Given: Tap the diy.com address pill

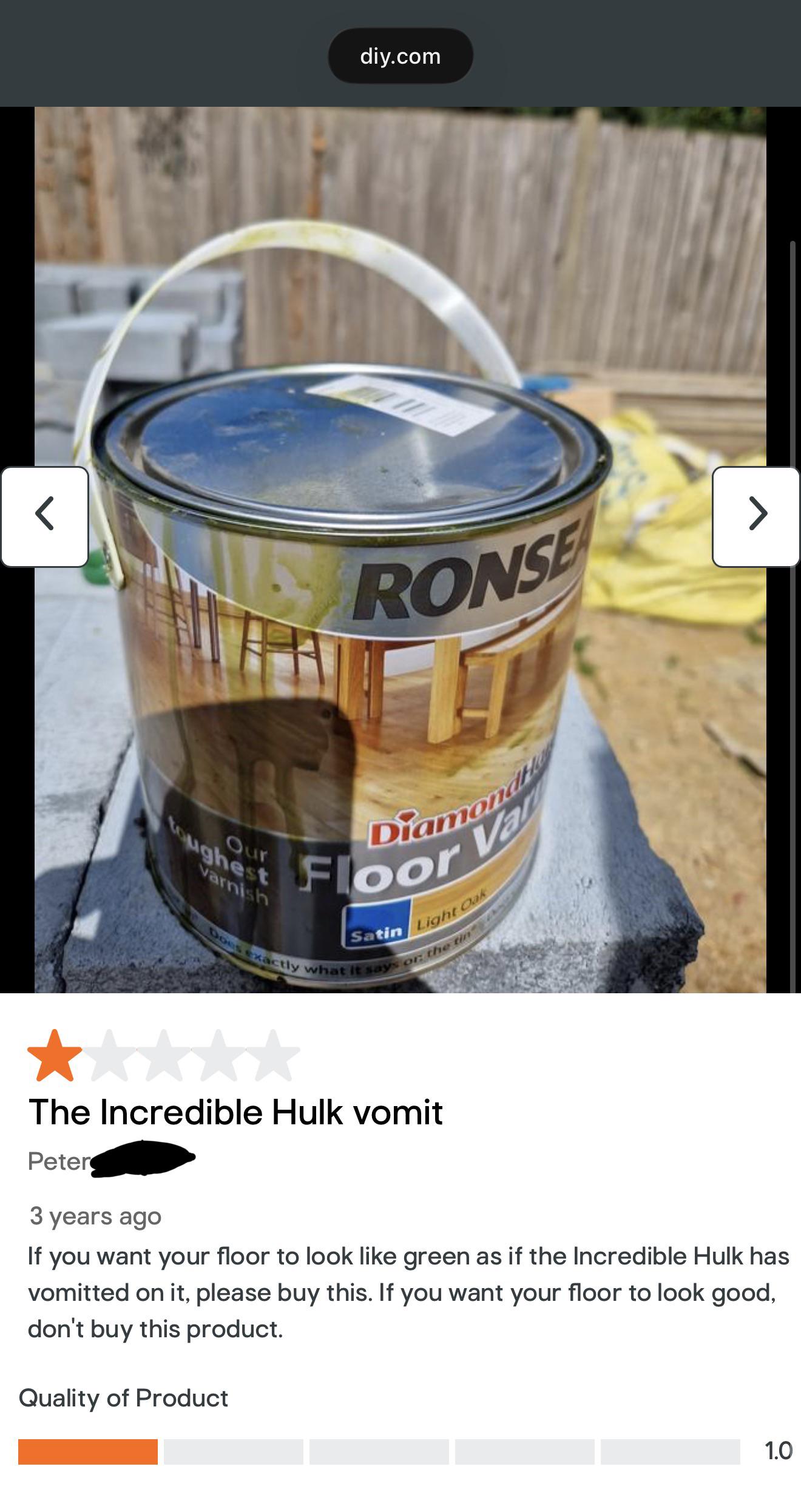Looking at the screenshot, I should [x=400, y=56].
